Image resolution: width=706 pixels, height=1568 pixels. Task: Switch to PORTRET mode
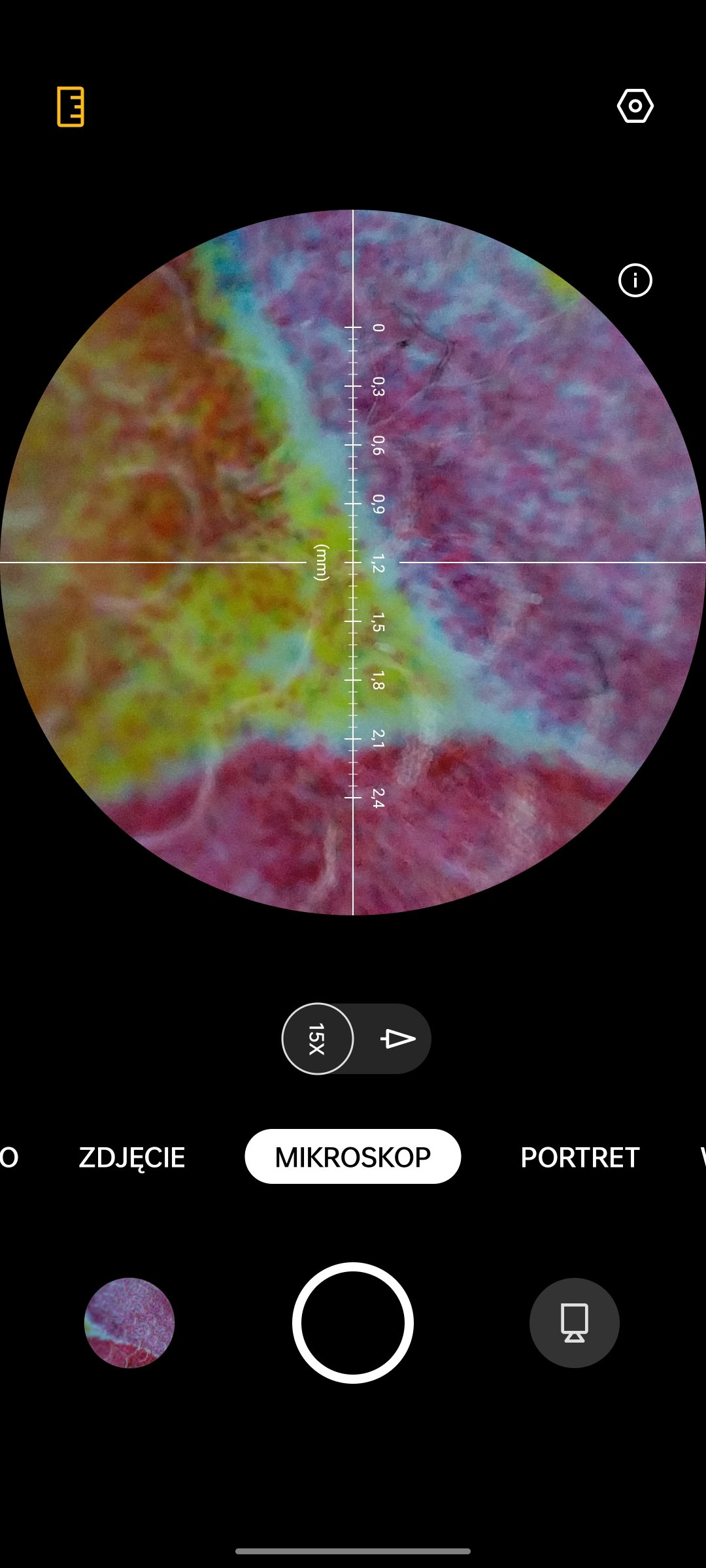[580, 1157]
